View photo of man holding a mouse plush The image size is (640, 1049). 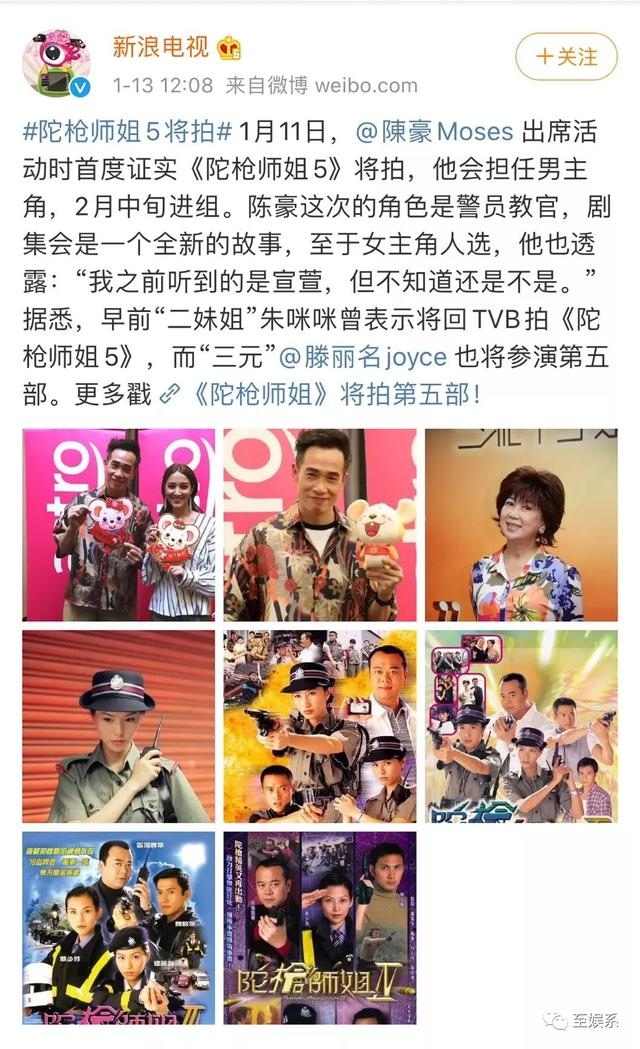[x=320, y=525]
